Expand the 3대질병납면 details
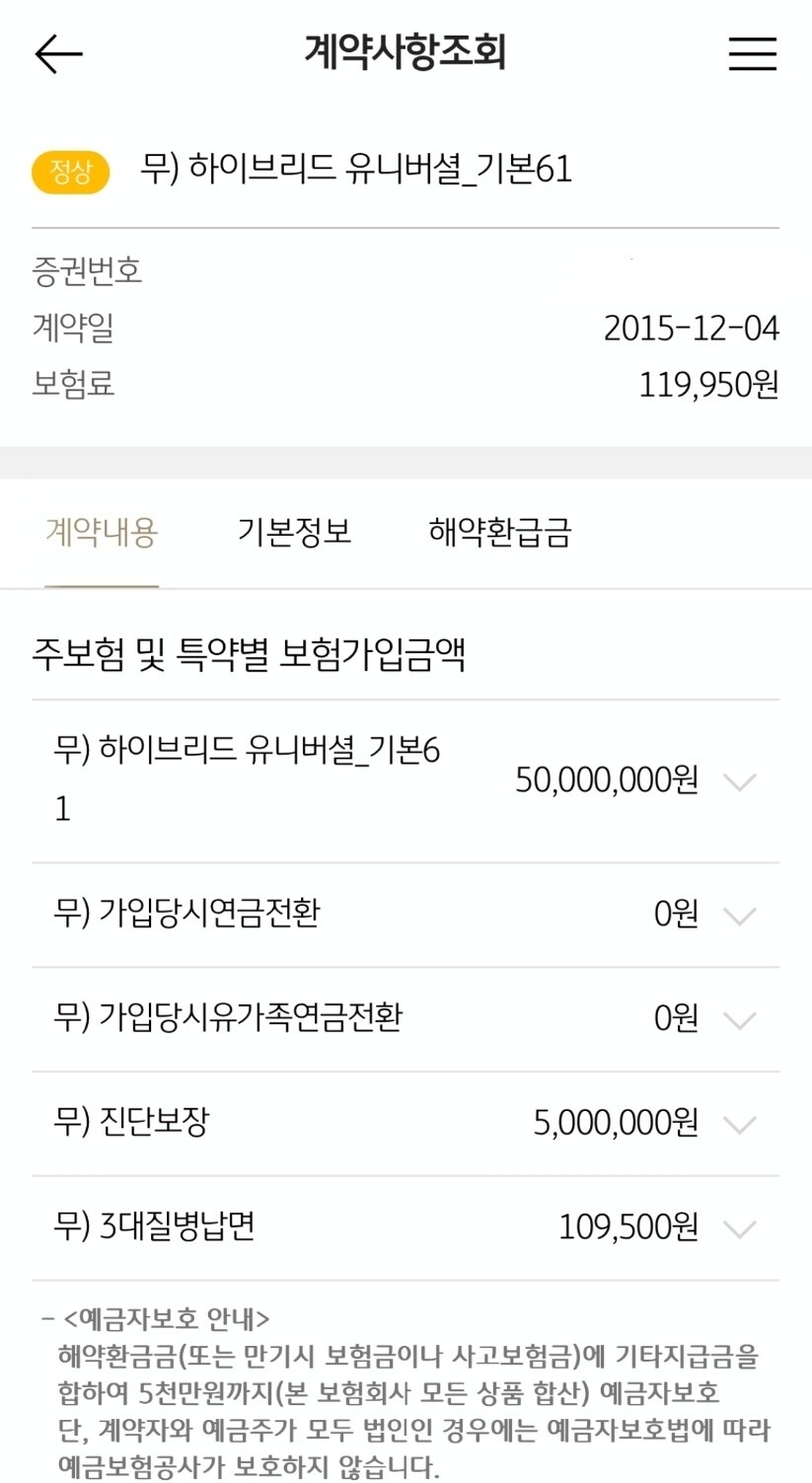812x1483 pixels. [x=739, y=1228]
